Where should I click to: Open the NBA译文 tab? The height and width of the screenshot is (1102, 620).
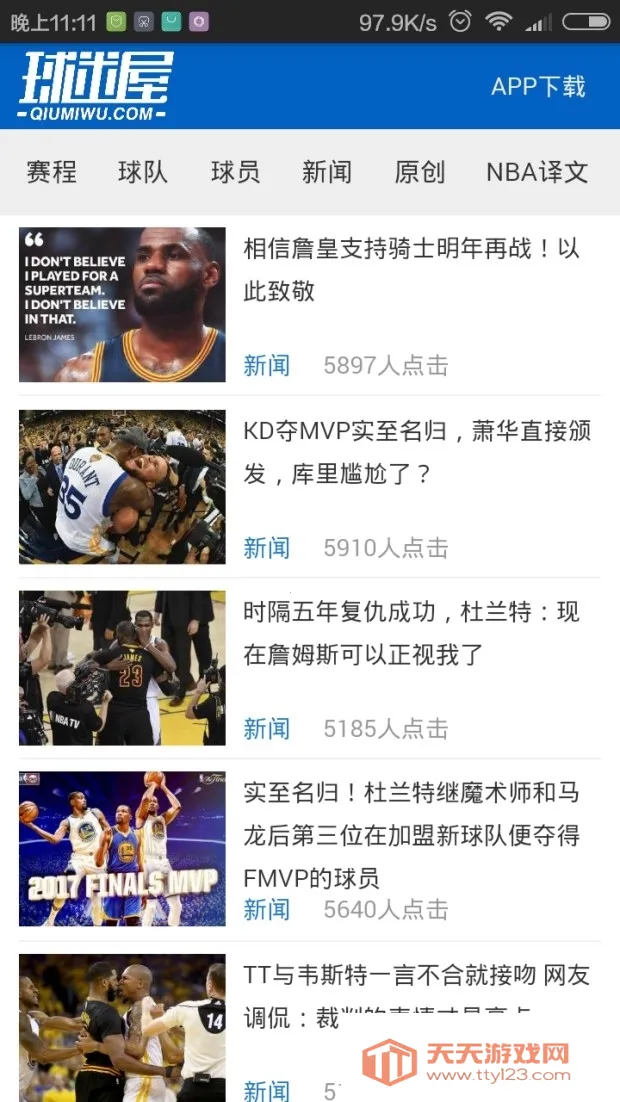coord(537,172)
